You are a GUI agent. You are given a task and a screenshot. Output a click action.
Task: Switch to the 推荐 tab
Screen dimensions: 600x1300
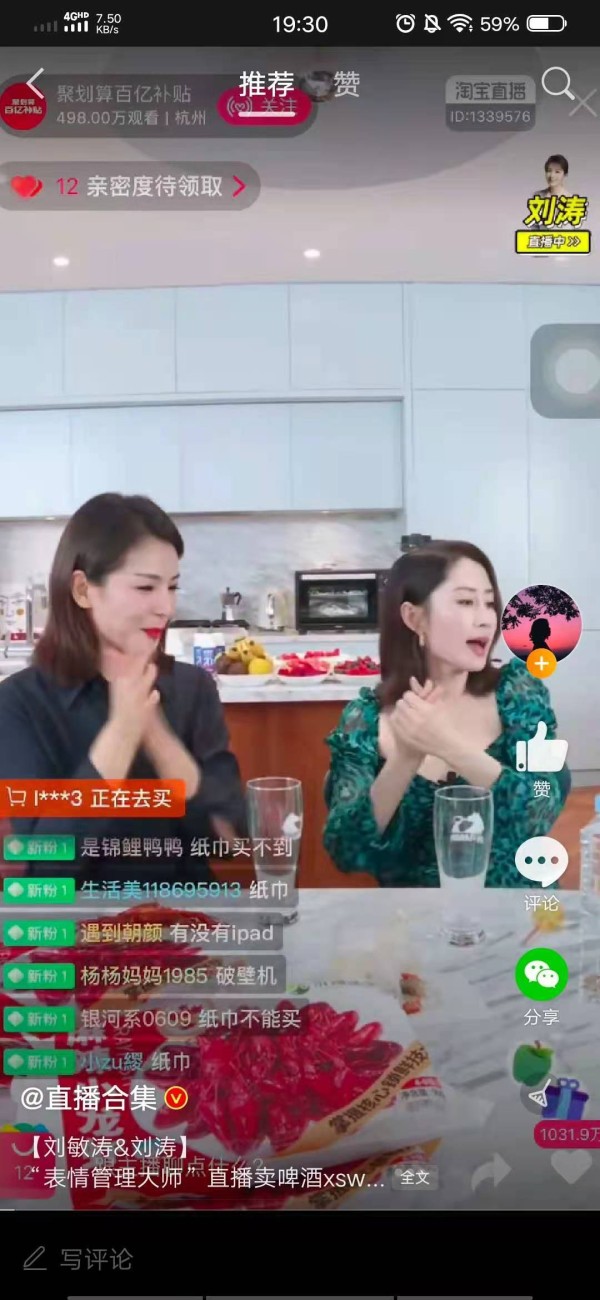click(x=267, y=85)
